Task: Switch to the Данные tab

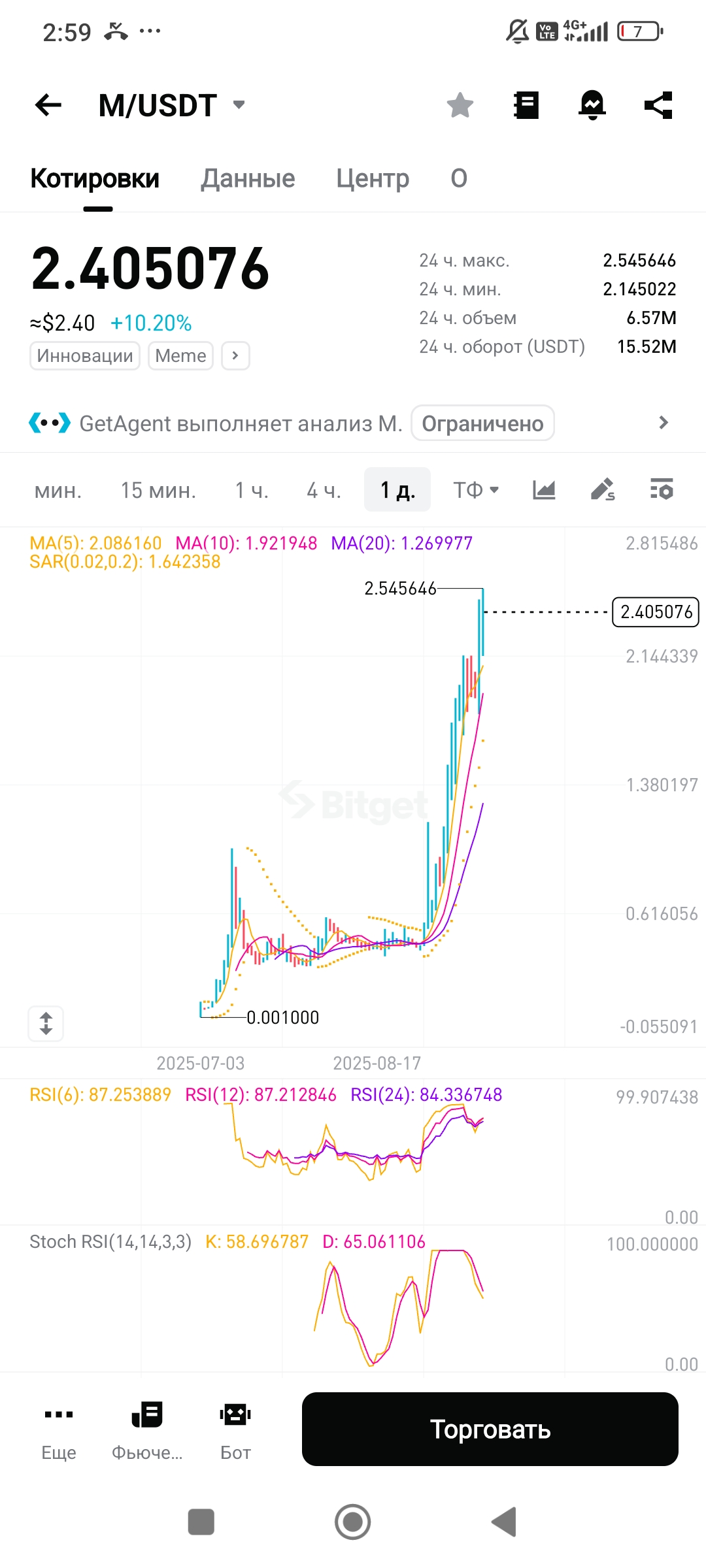Action: click(248, 178)
